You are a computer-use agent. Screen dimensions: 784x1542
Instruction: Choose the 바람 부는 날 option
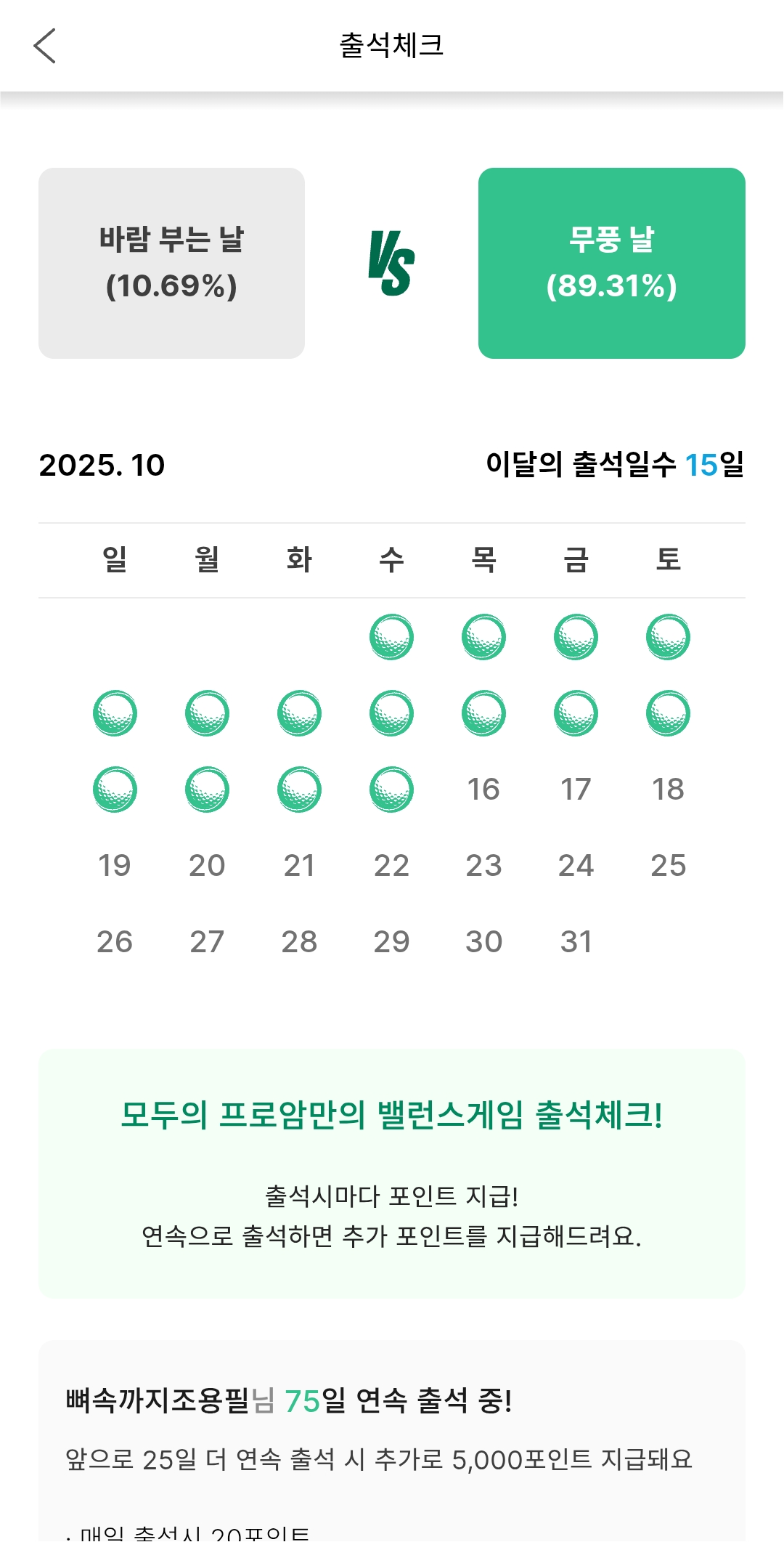[x=171, y=263]
